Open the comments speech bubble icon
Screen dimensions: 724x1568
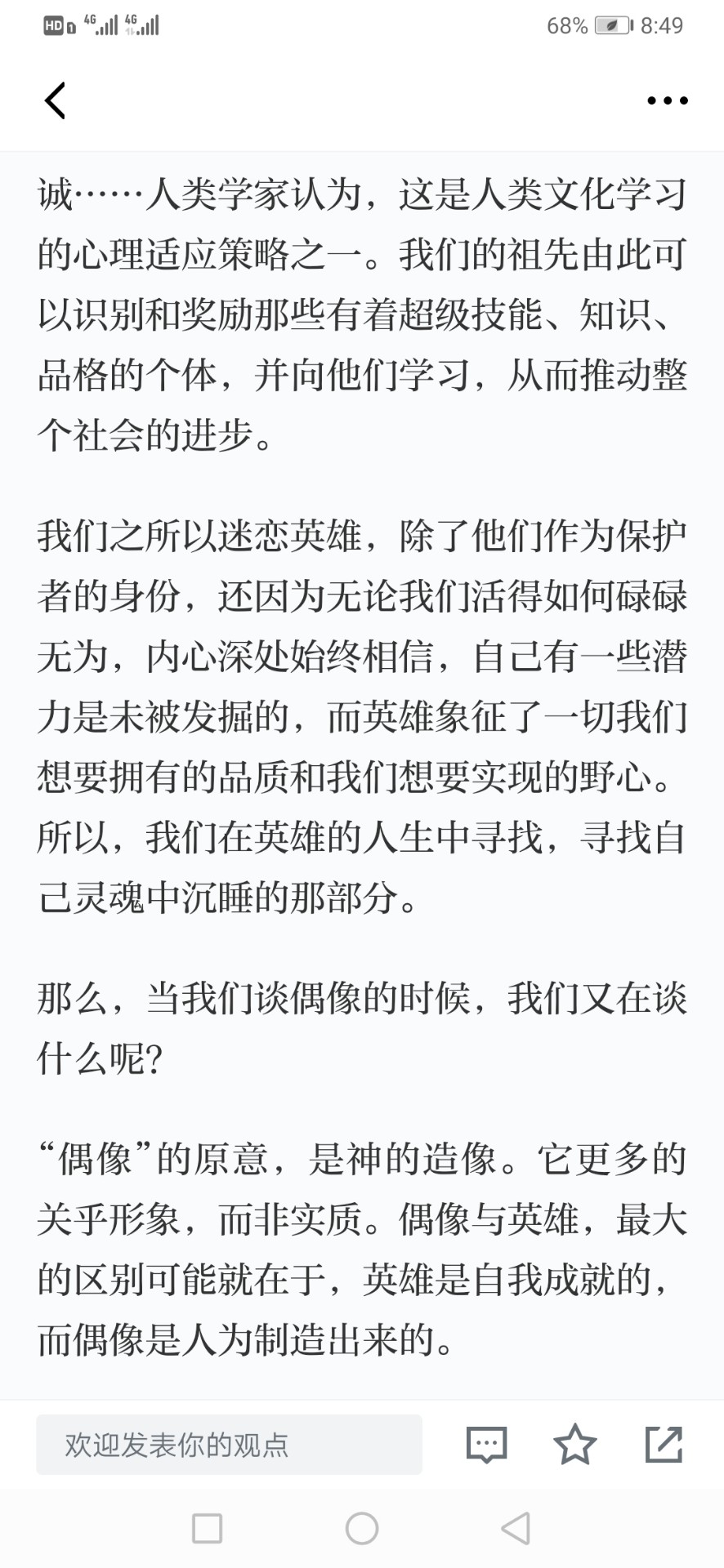[486, 1445]
